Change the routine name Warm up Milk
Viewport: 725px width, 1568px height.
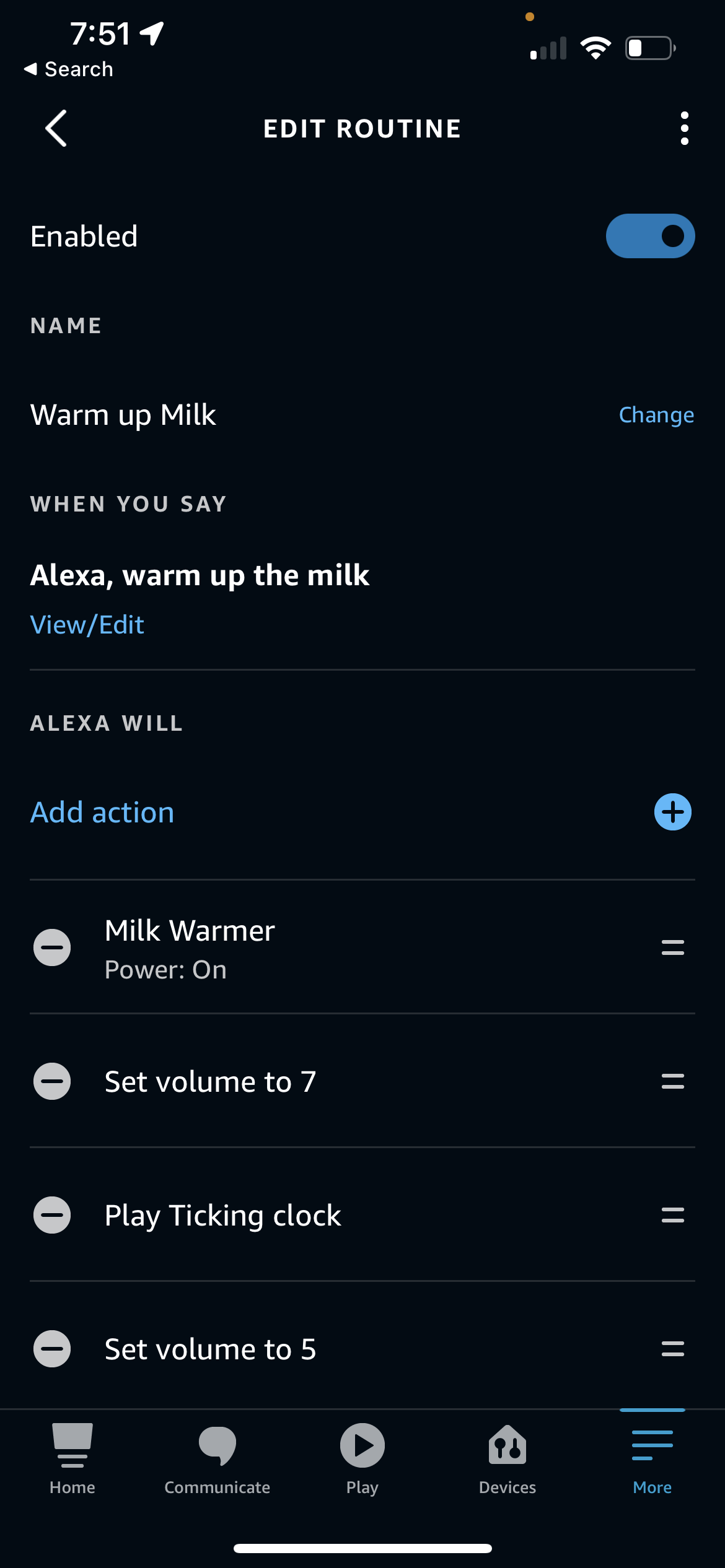[x=656, y=414]
